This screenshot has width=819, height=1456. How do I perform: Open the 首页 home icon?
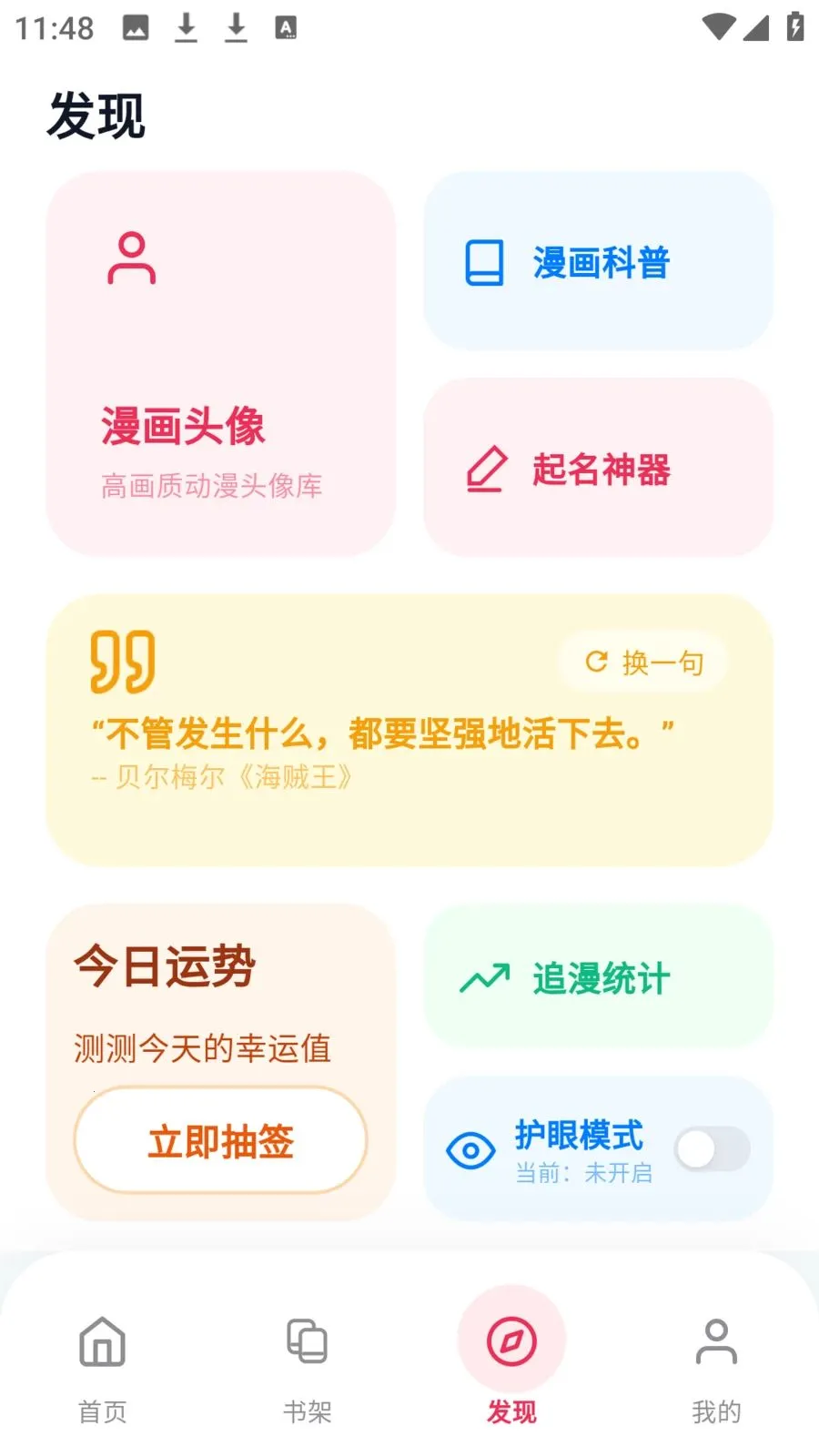pyautogui.click(x=102, y=1341)
